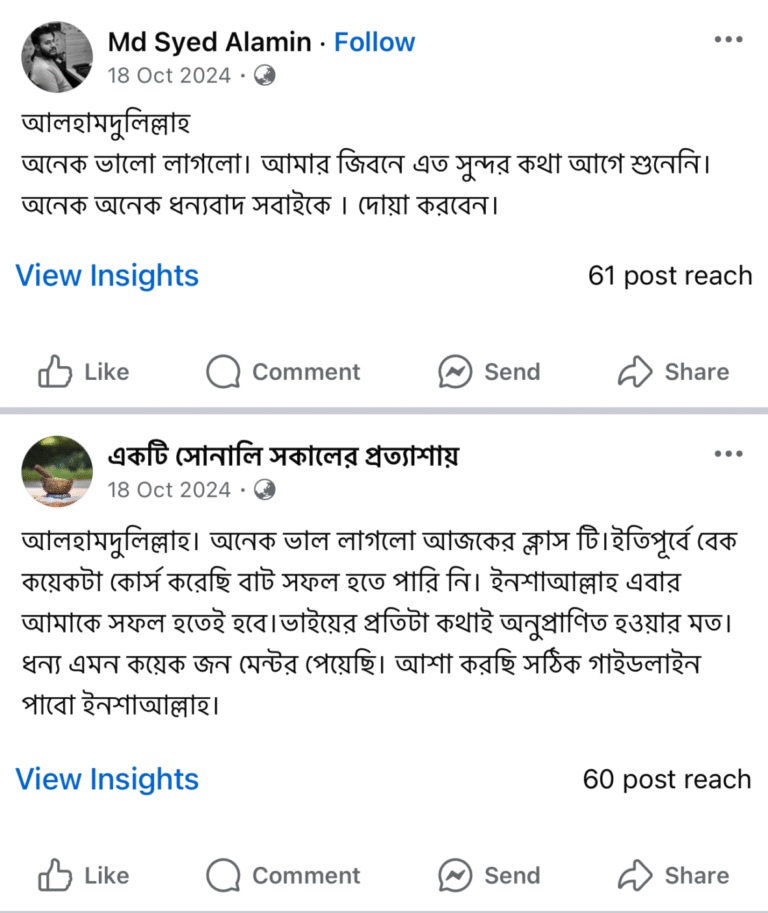View Insights for the 60 post reach post

(x=107, y=779)
